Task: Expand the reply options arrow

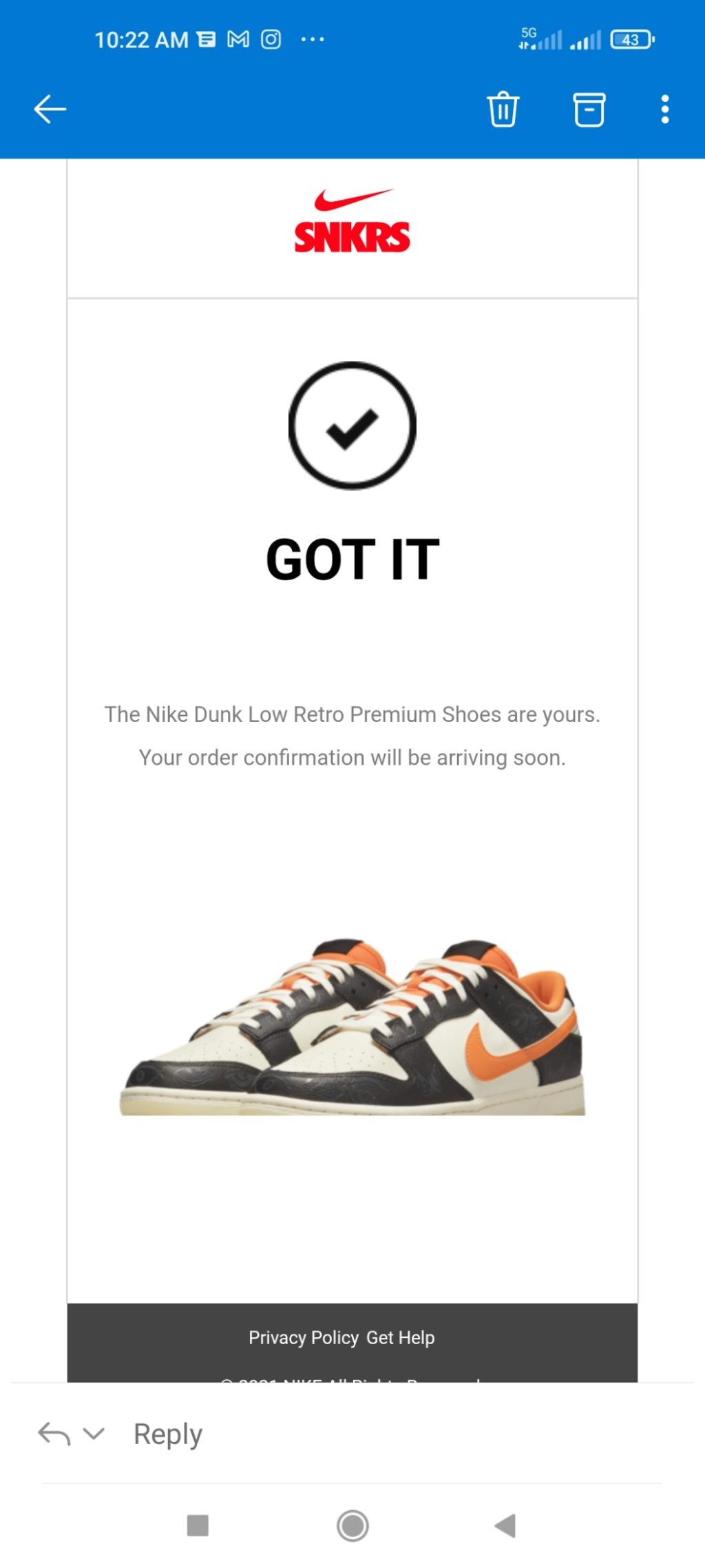Action: 94,1434
